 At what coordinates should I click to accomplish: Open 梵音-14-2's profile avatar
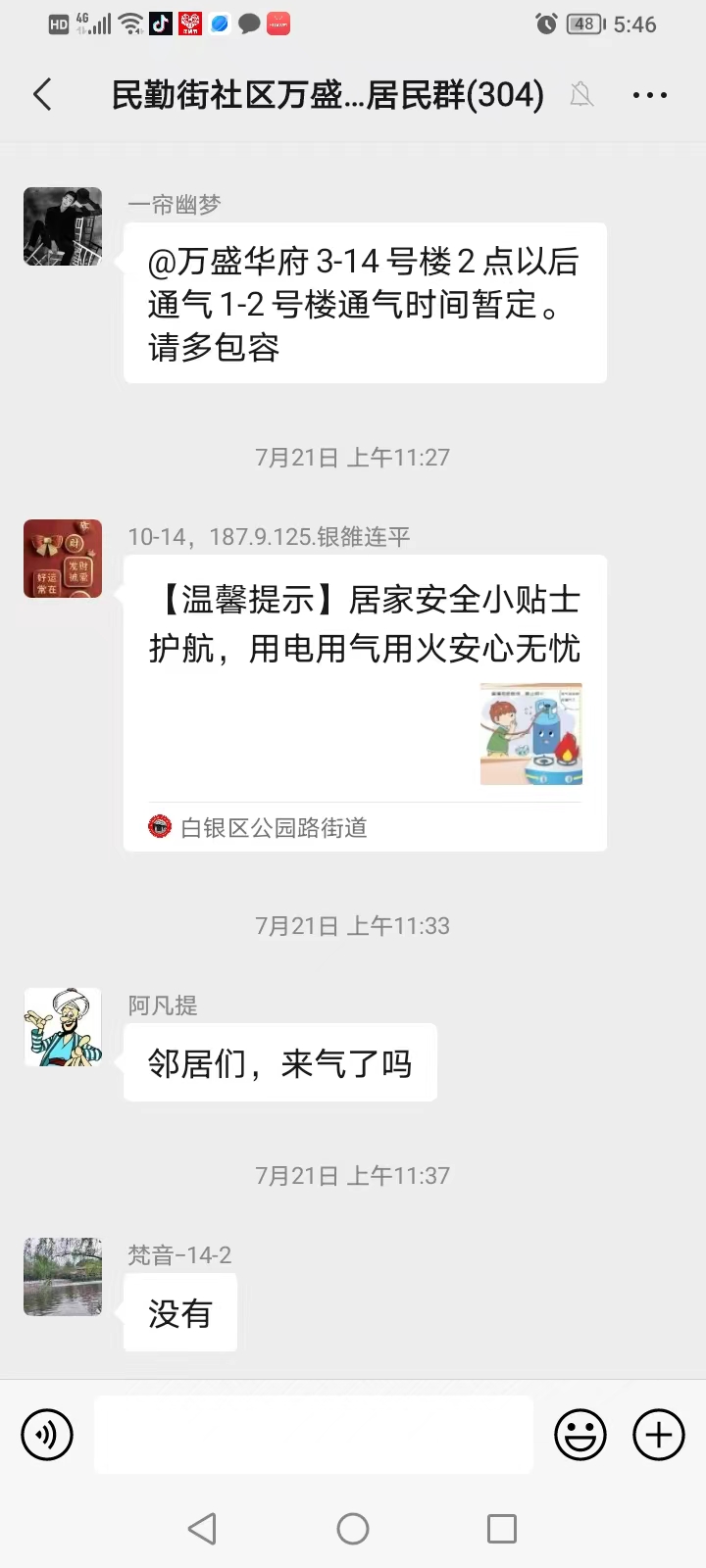(63, 1276)
